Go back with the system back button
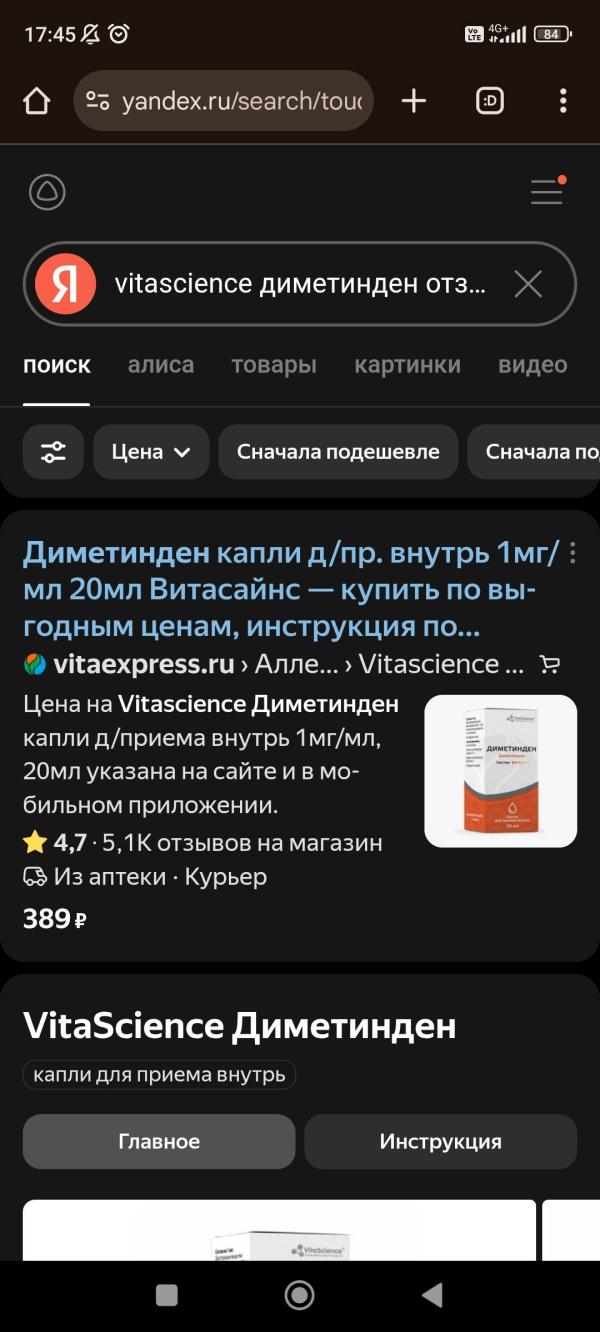Screen dimensions: 600x1332 432,1295
